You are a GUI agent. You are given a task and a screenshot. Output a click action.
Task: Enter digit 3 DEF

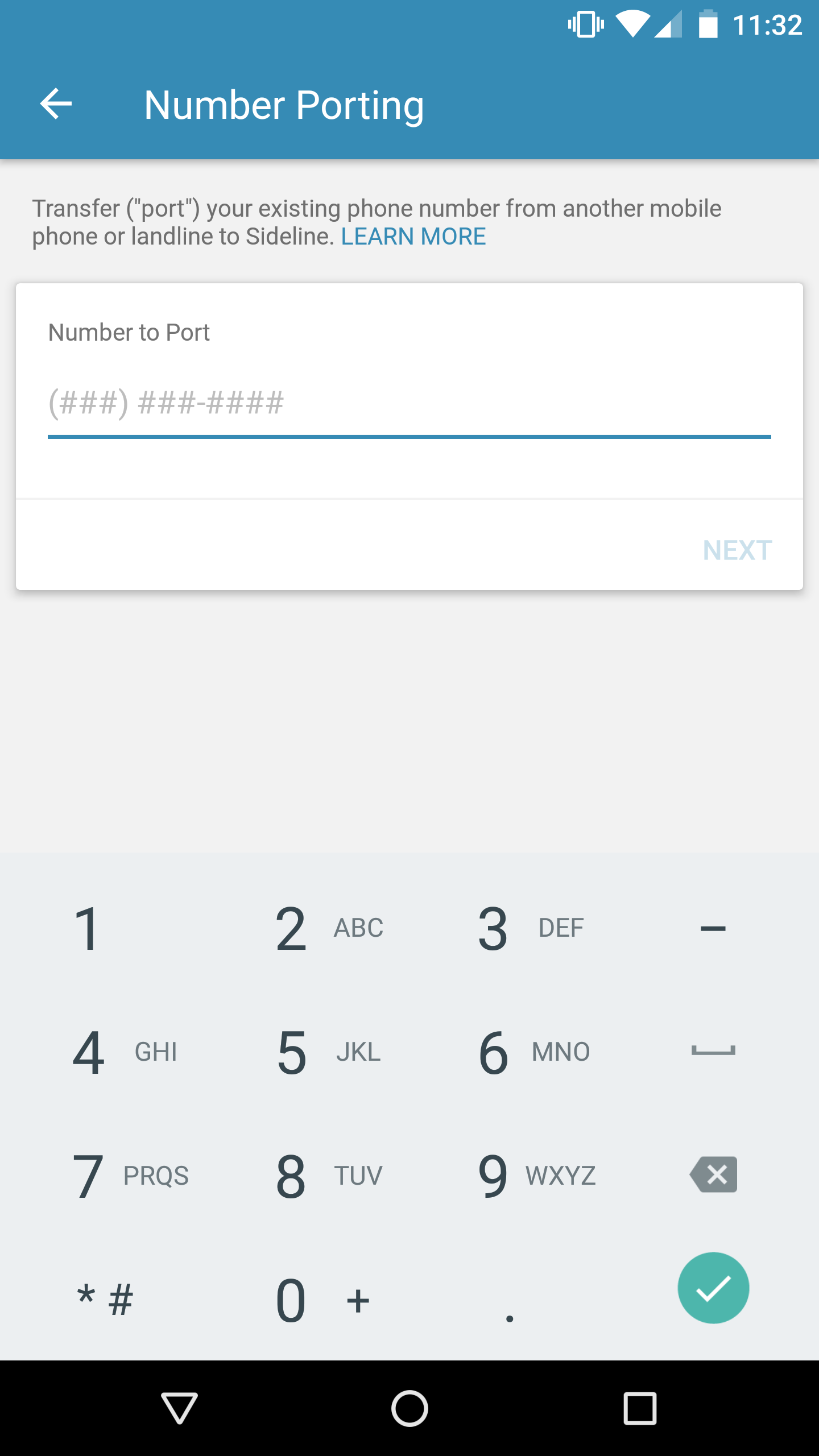click(531, 928)
